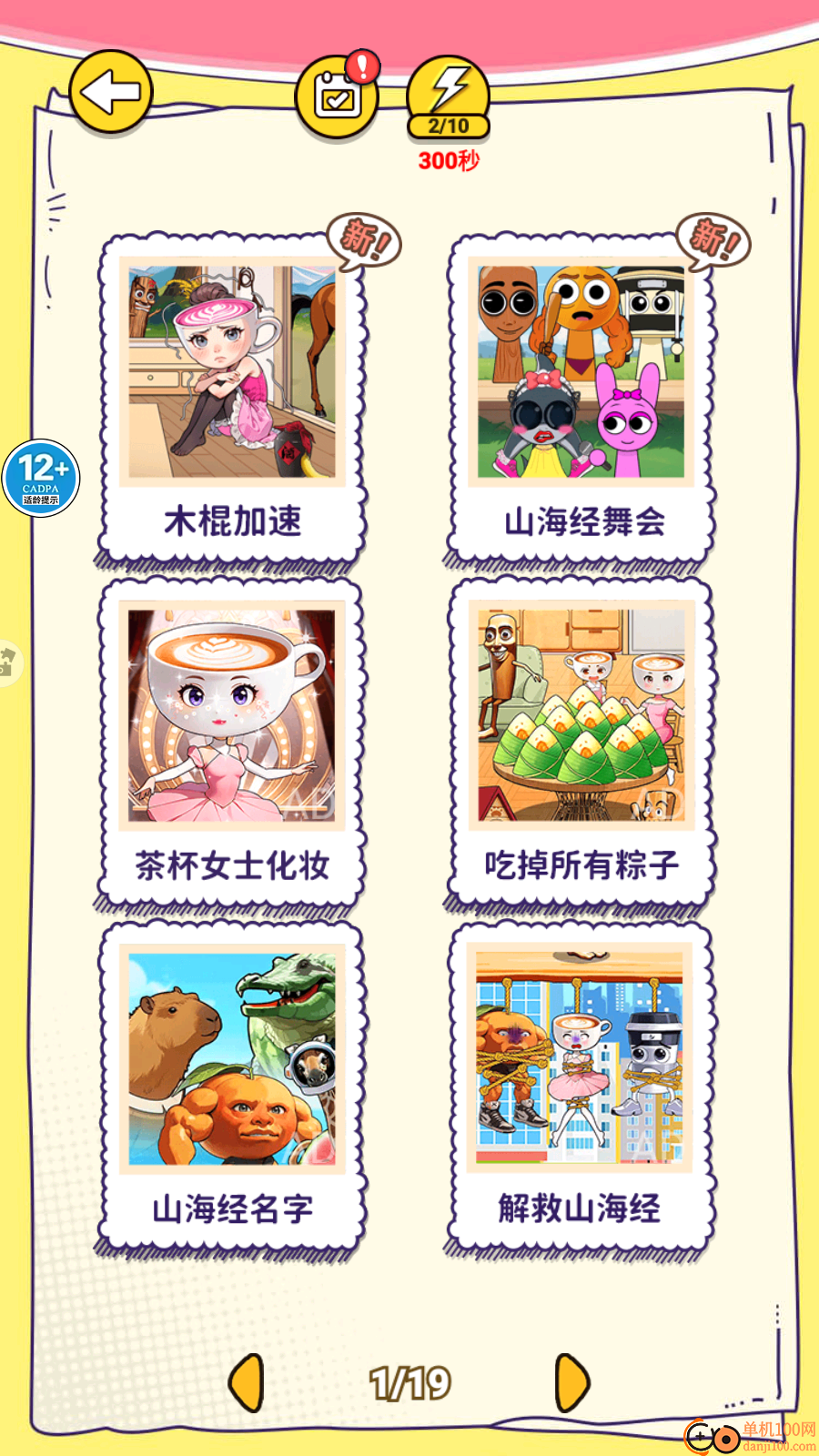This screenshot has width=819, height=1456.
Task: Tap the 1/19 page indicator
Action: [411, 1382]
